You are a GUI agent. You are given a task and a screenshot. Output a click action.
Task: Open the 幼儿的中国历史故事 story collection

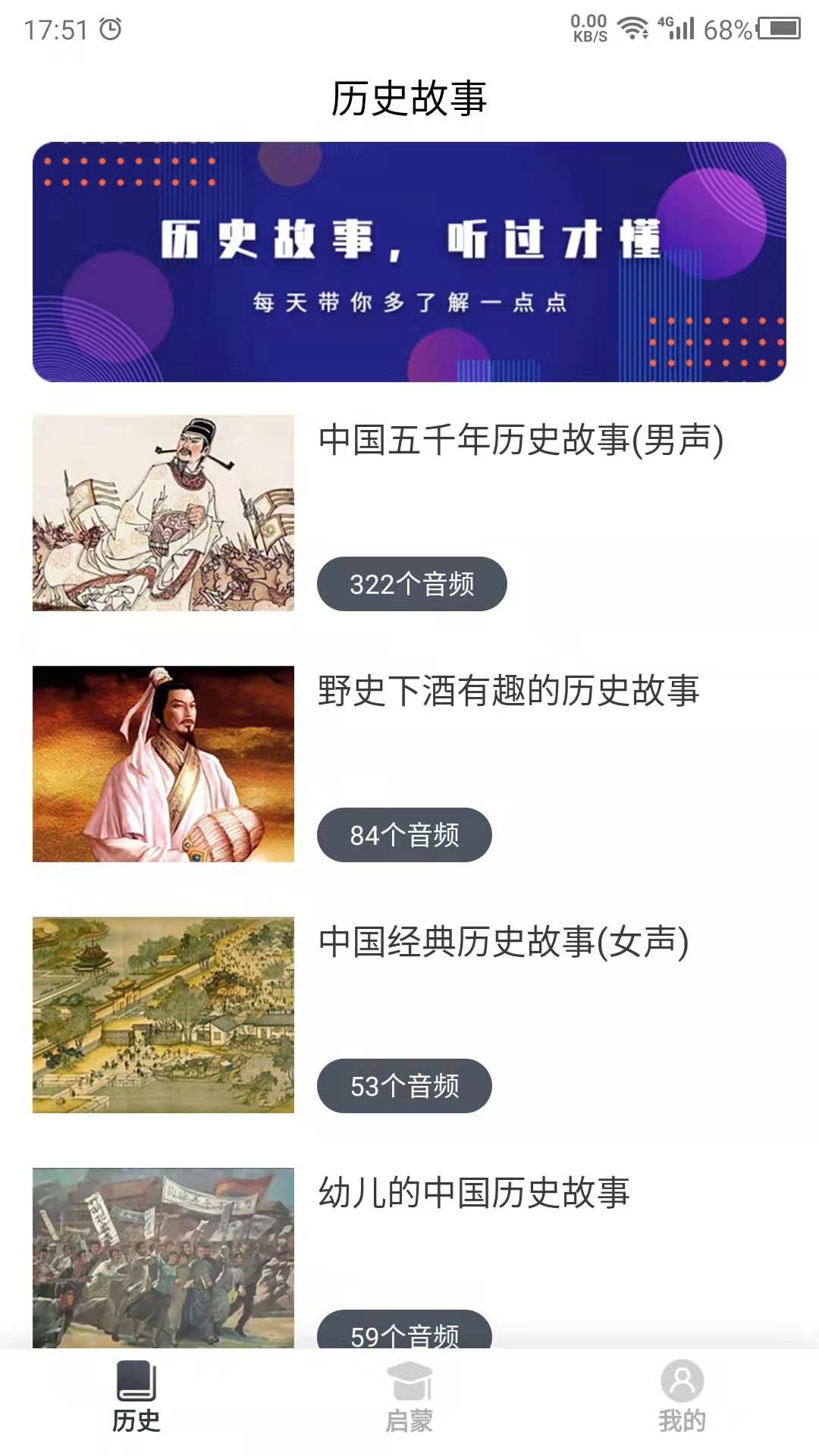click(x=479, y=1192)
